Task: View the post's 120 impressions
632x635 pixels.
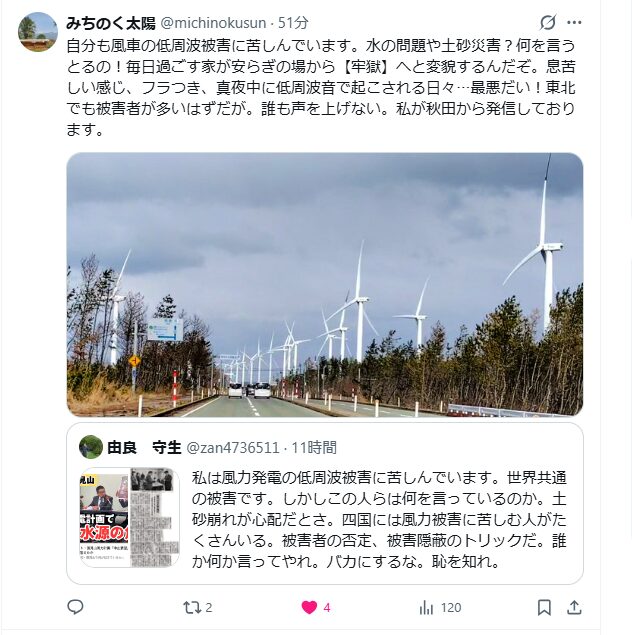Action: click(x=427, y=607)
